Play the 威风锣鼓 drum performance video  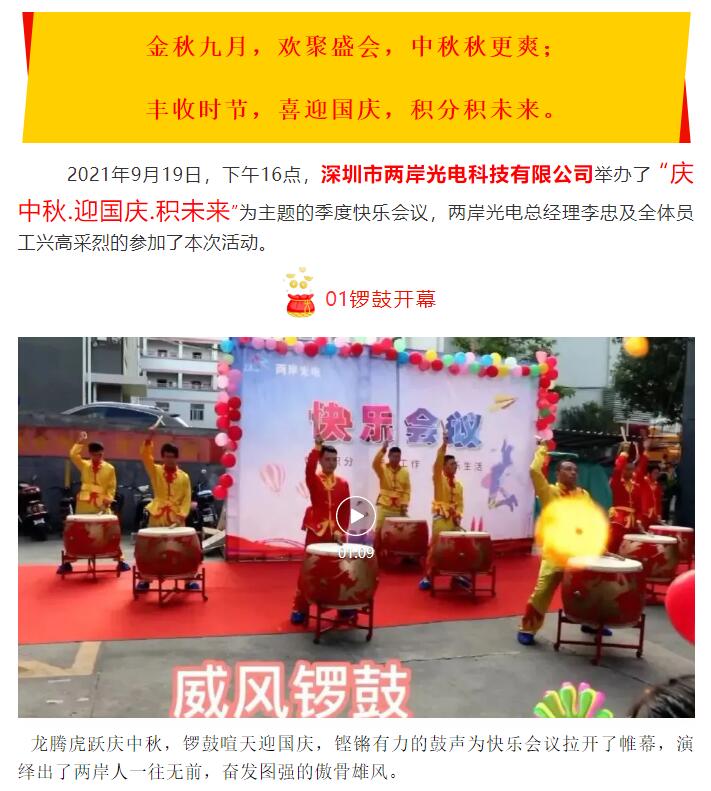pos(355,516)
